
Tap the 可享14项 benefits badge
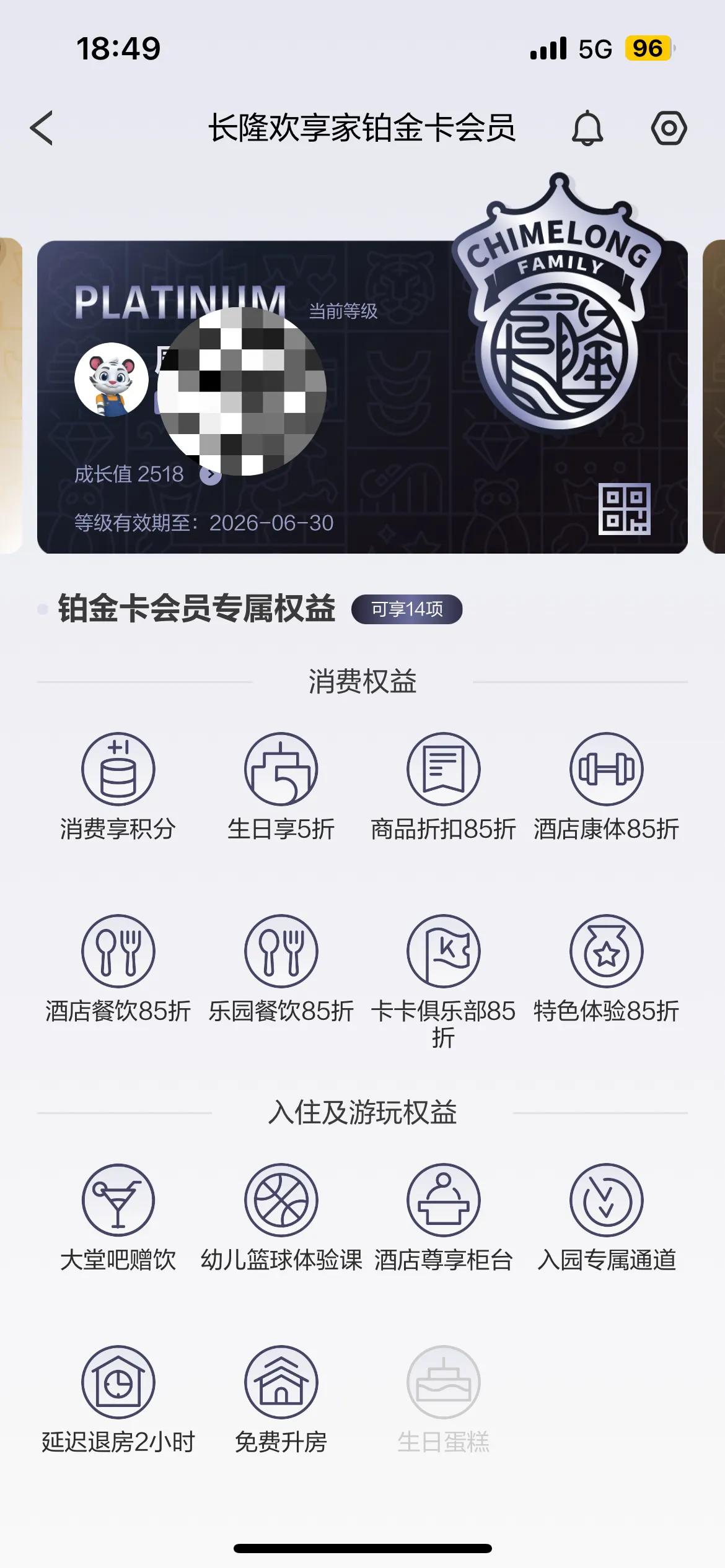click(x=407, y=609)
